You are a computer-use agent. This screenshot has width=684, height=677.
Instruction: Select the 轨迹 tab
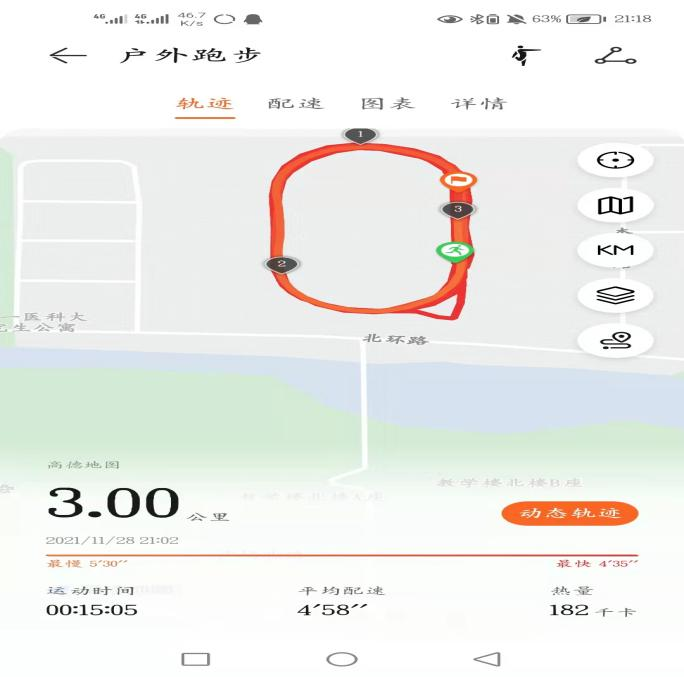(204, 104)
